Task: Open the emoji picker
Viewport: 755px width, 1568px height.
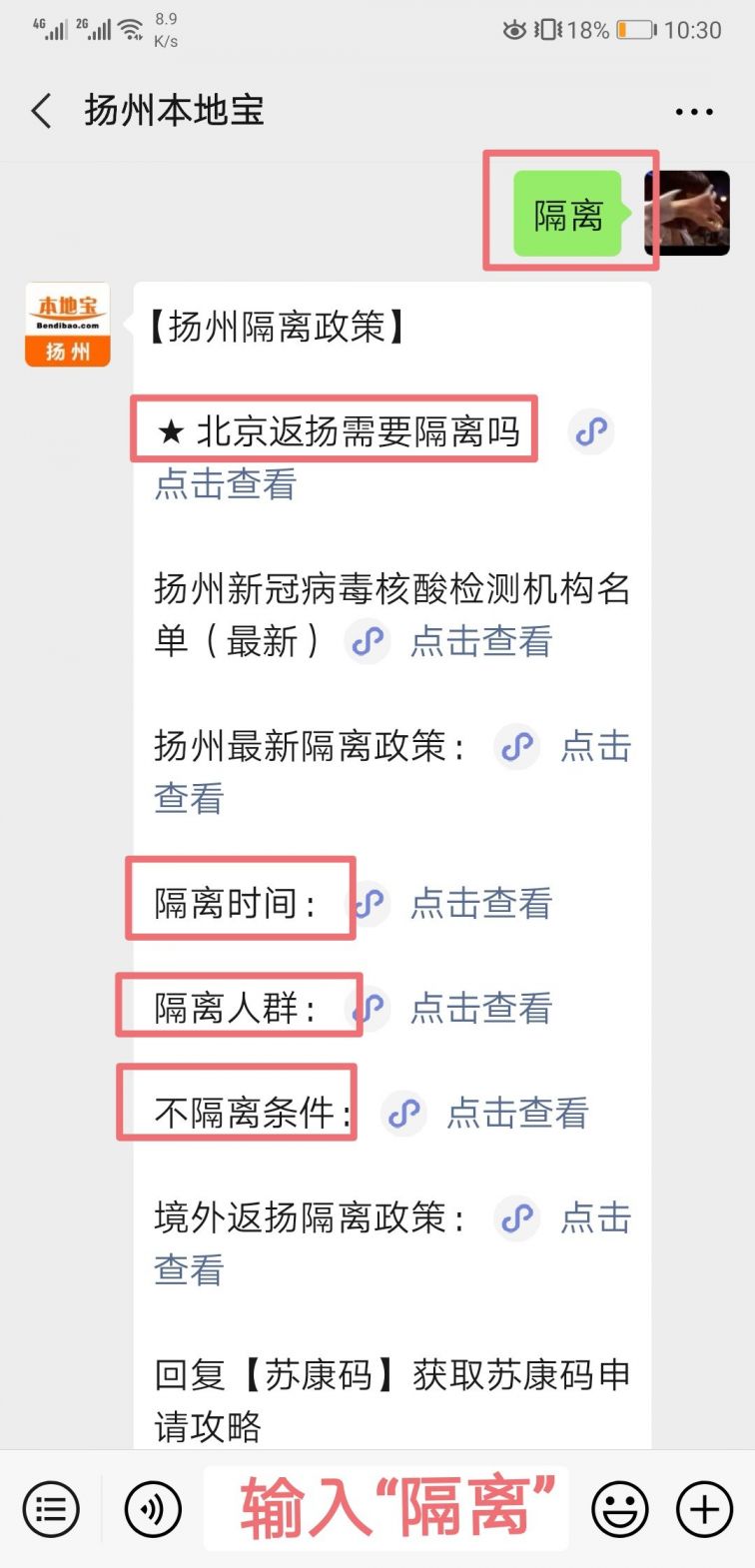Action: pyautogui.click(x=620, y=1509)
